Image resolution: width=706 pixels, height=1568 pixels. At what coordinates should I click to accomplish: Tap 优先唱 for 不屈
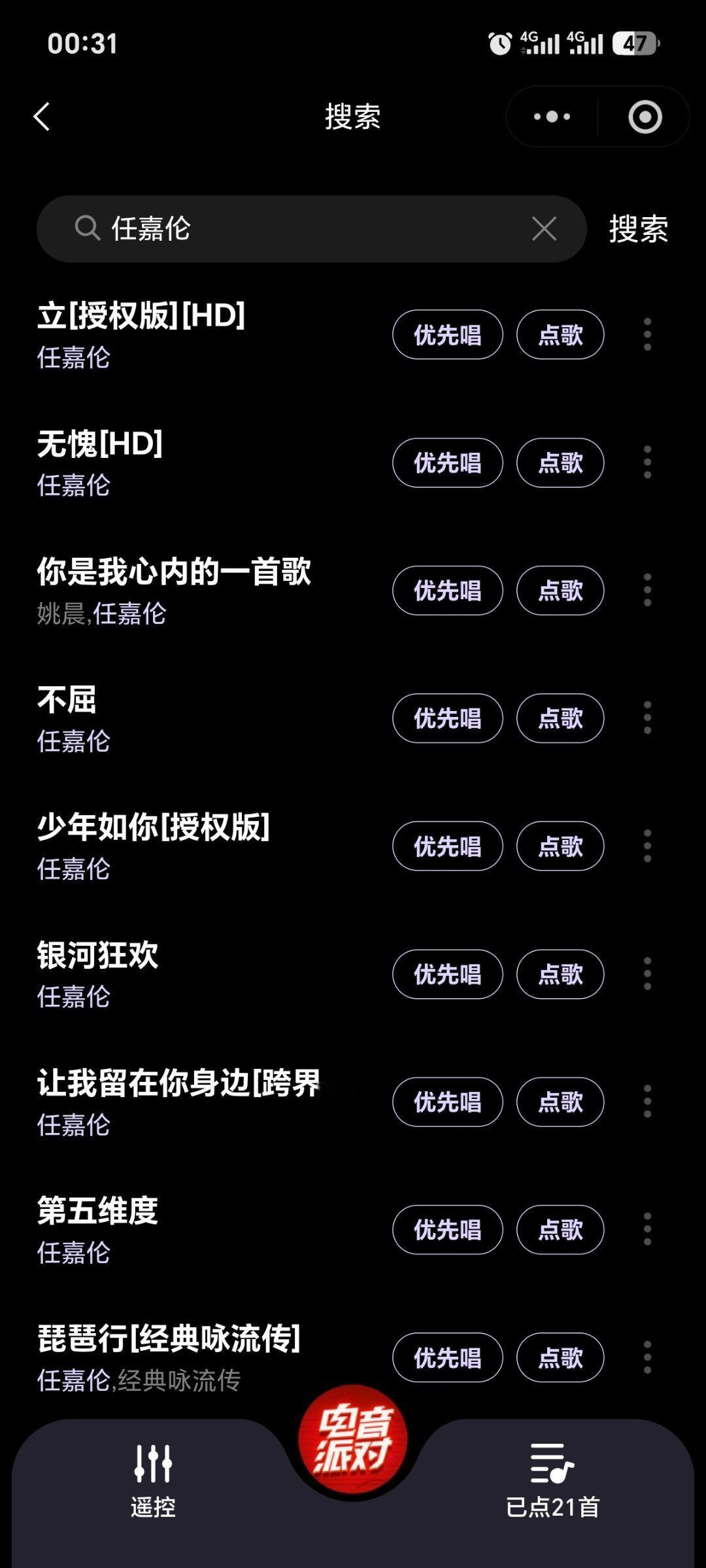(448, 718)
